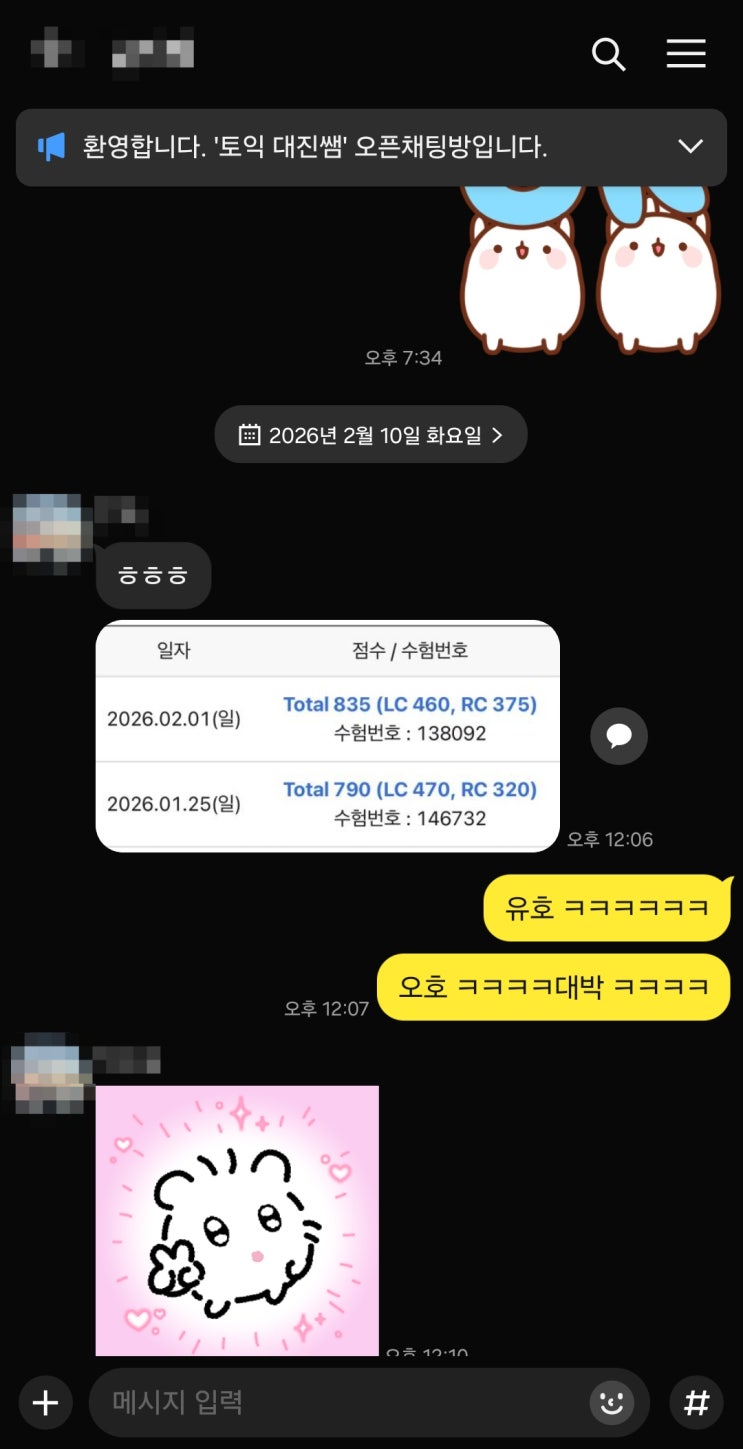This screenshot has height=1449, width=743.
Task: Focus the 메시지 입력 text field
Action: [x=340, y=1403]
